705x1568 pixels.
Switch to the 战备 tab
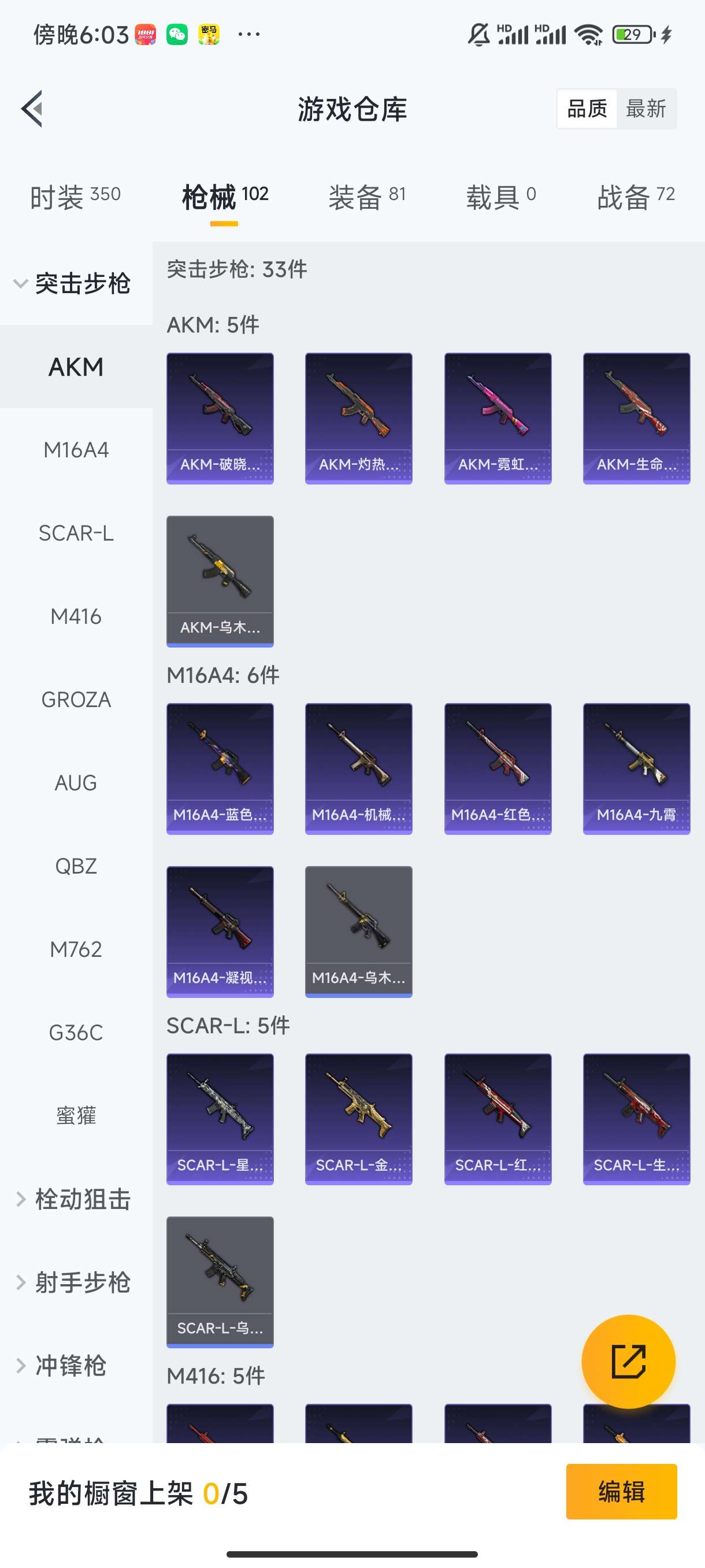[x=636, y=197]
